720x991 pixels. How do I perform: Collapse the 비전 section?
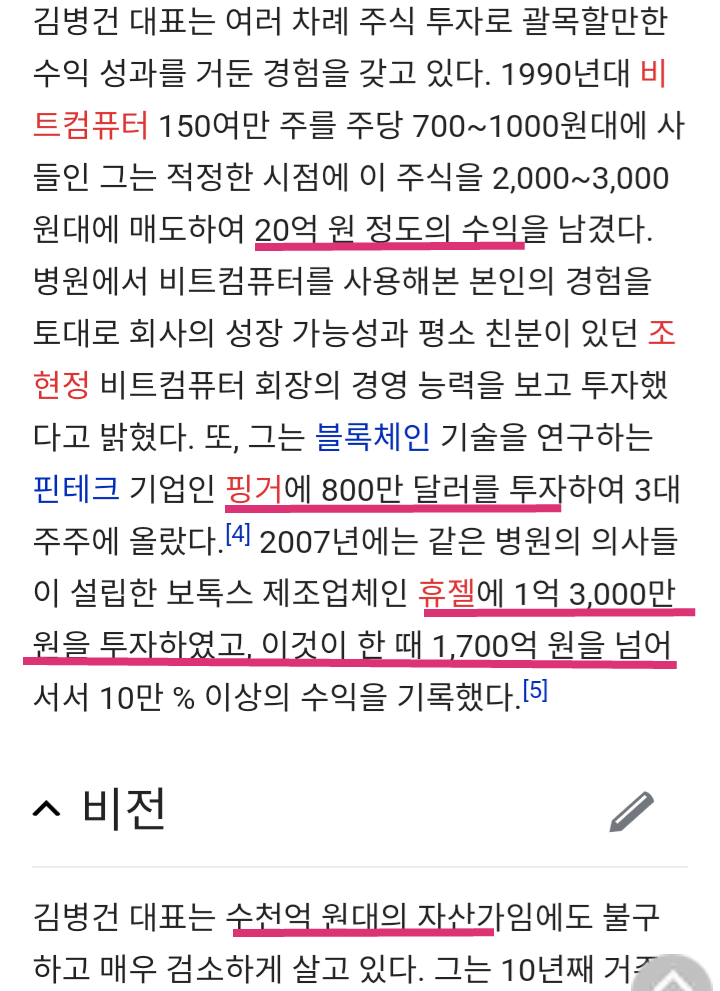click(47, 808)
